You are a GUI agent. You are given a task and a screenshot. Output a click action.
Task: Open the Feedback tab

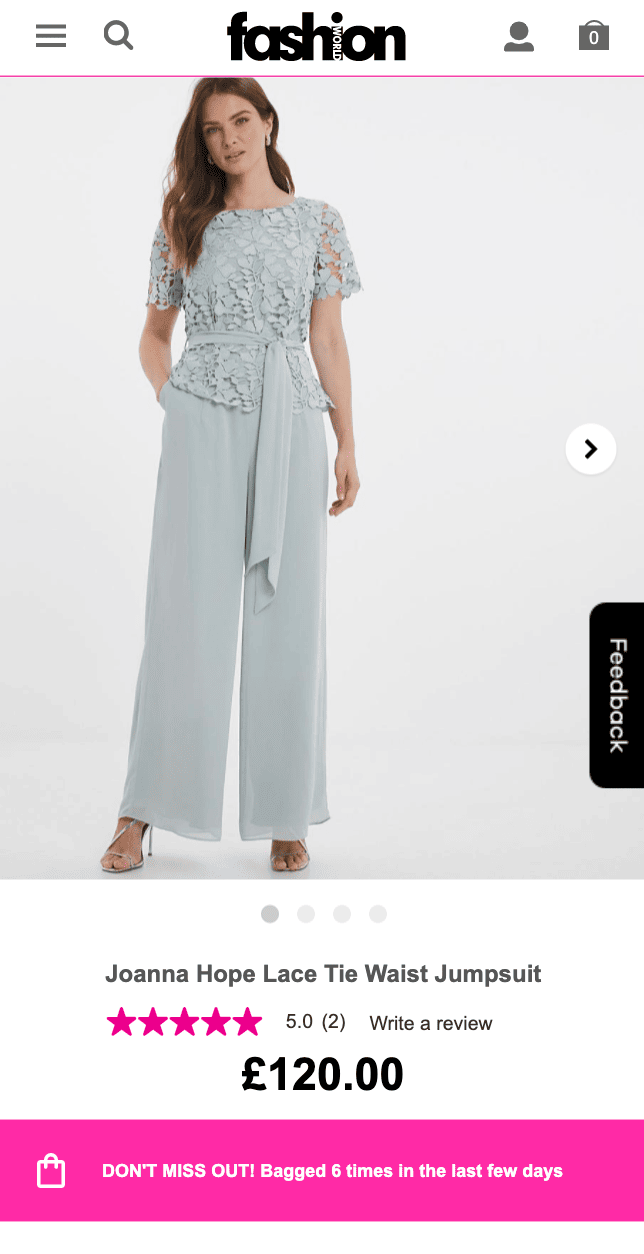pos(617,695)
